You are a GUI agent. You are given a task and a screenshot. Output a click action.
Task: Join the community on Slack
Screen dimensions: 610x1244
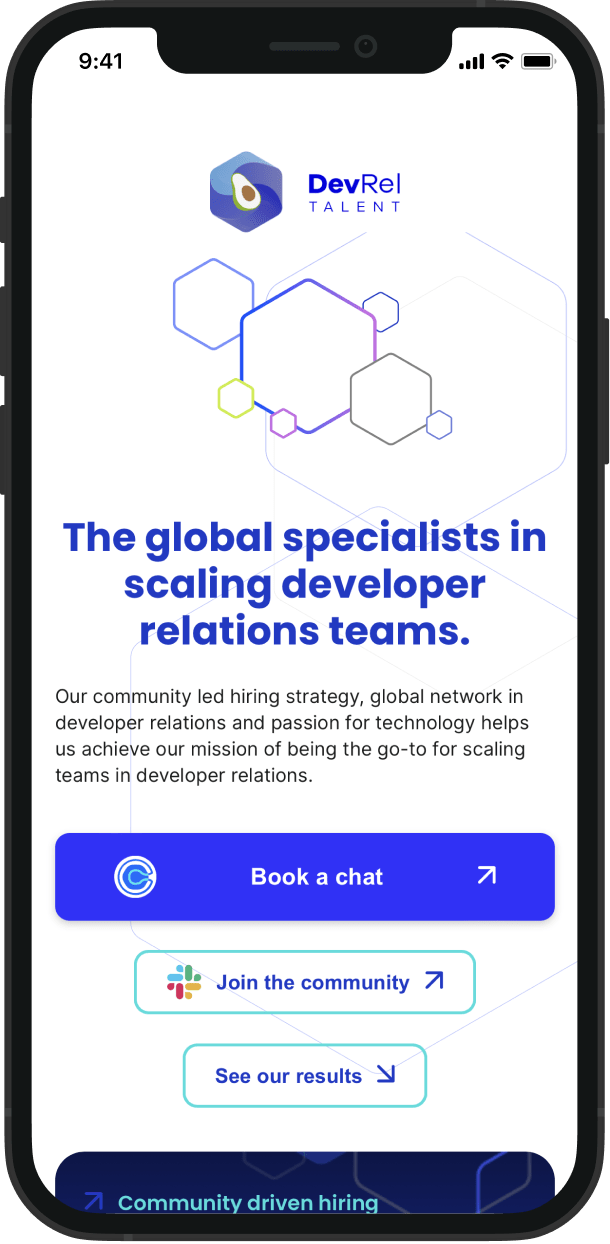305,982
